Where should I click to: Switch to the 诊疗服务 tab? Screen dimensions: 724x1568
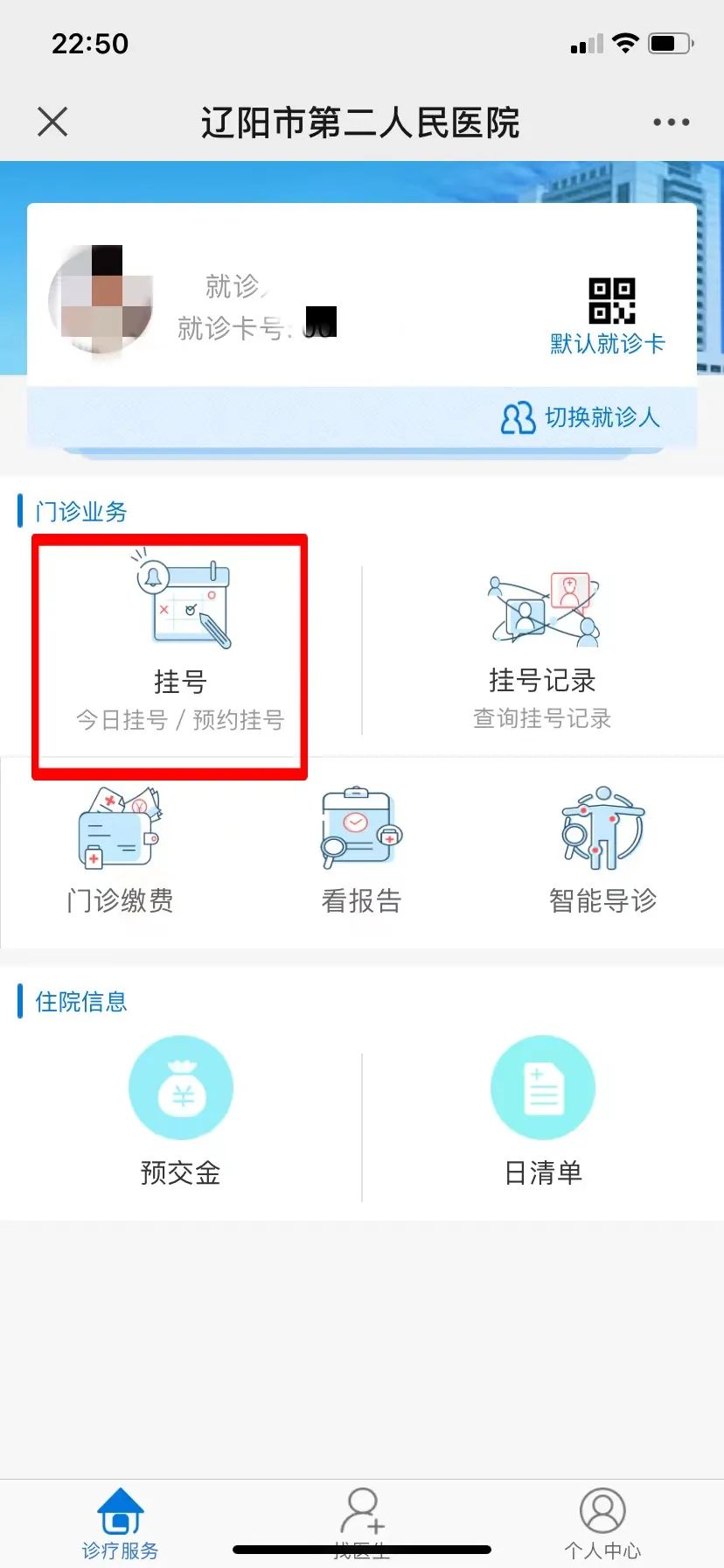click(x=120, y=1522)
